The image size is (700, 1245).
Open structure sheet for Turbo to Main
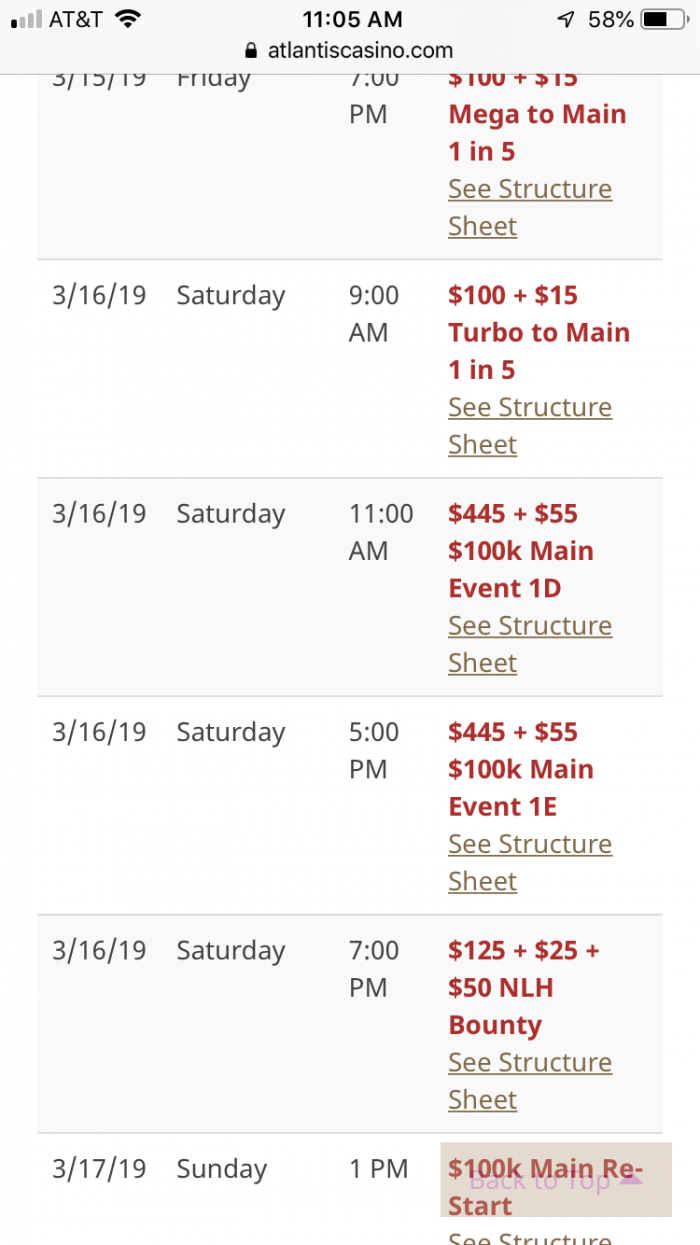[530, 425]
